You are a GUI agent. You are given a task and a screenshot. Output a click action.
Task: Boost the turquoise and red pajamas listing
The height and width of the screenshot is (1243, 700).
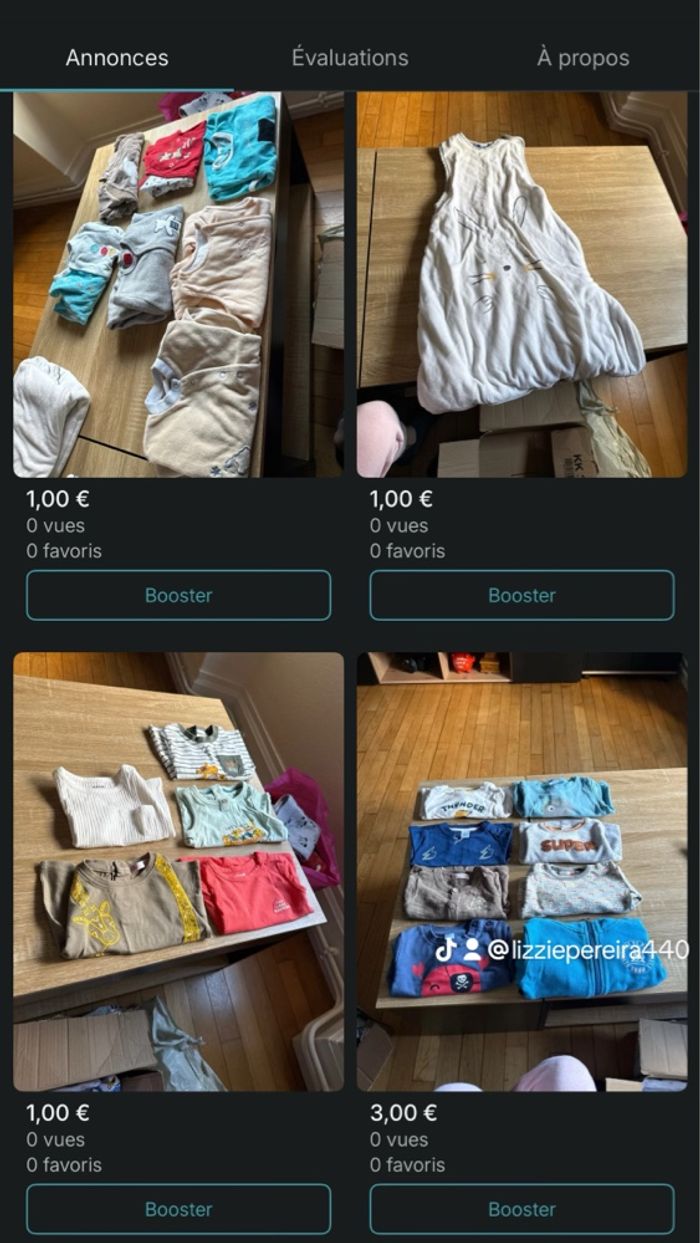[x=178, y=595]
